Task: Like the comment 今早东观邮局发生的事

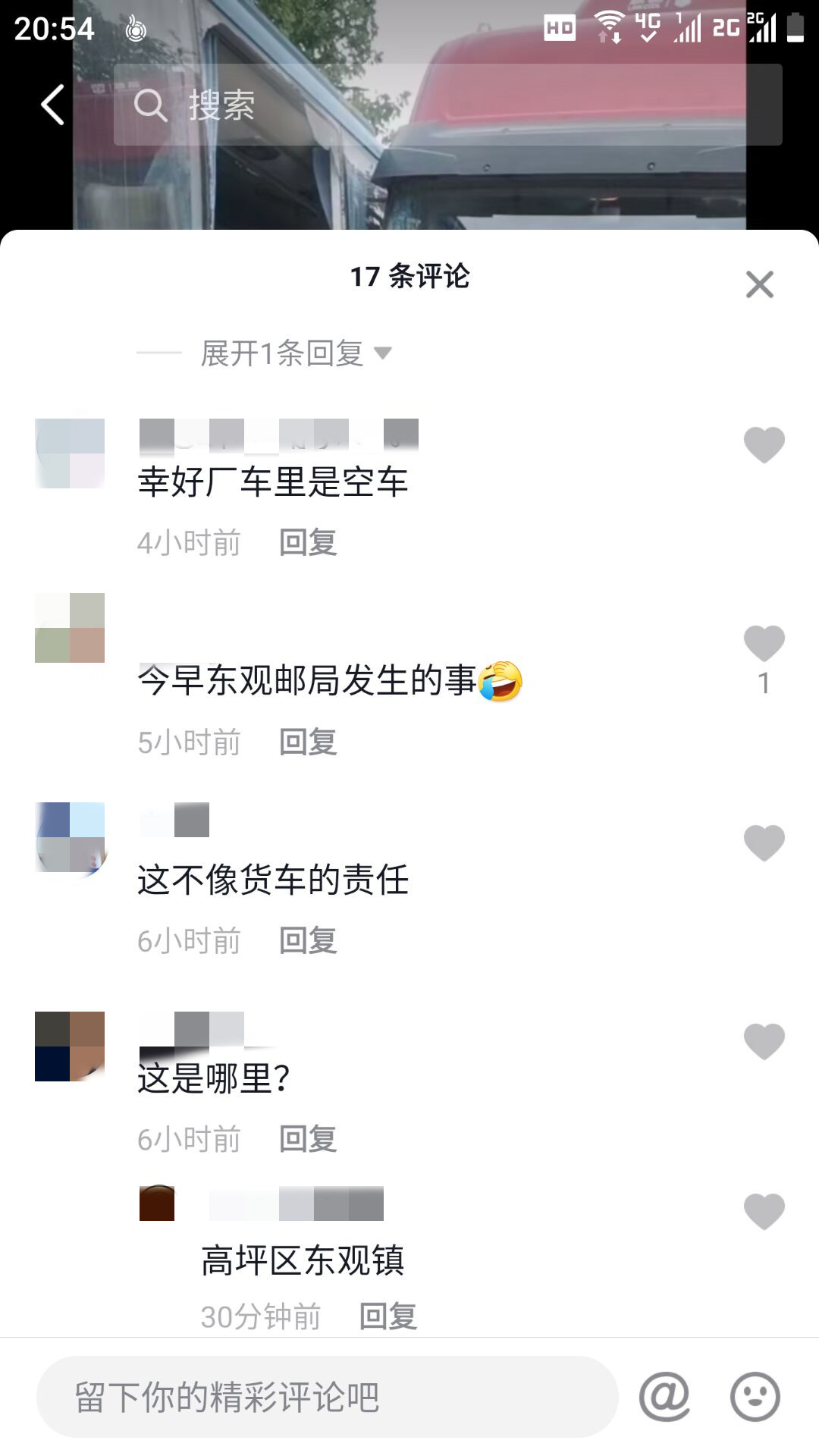Action: click(764, 644)
